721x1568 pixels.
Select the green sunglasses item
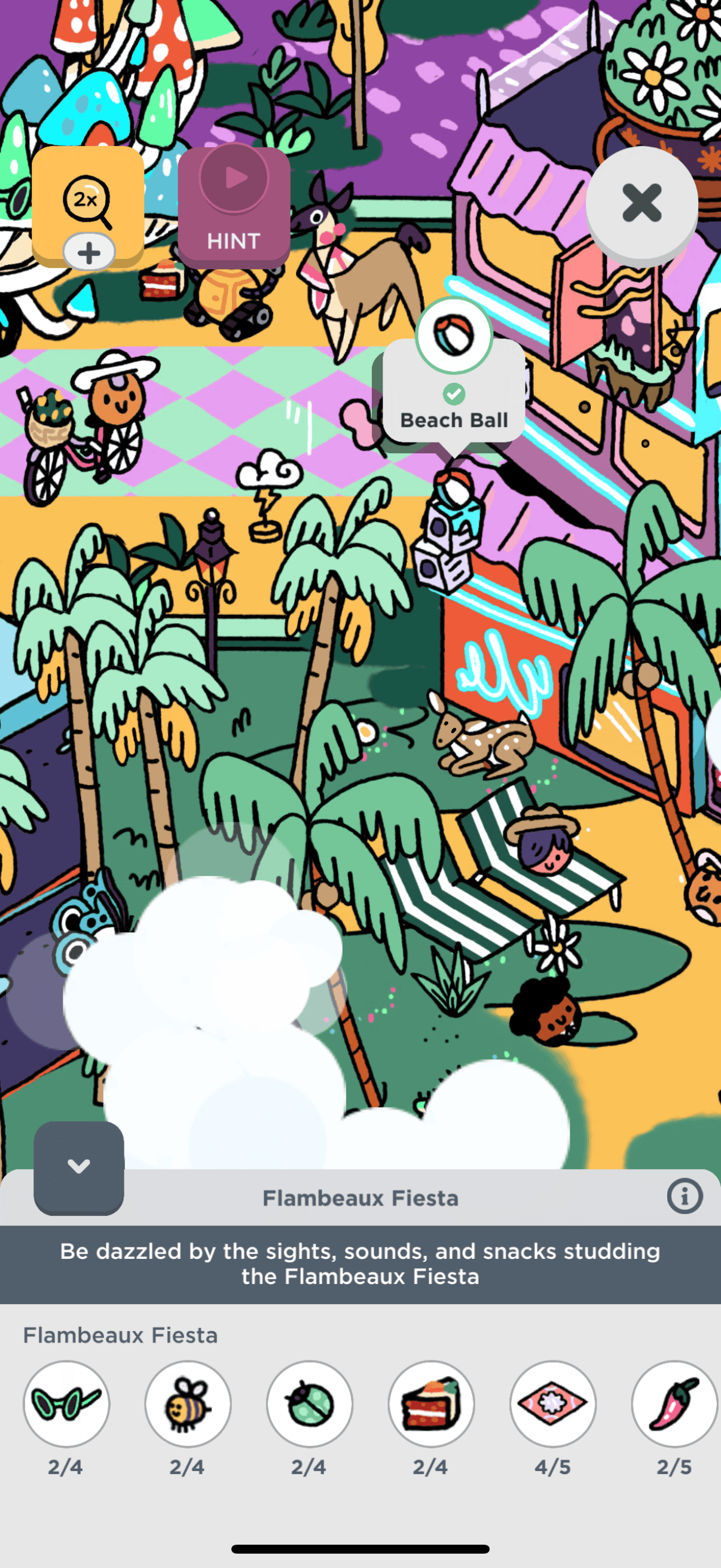(x=66, y=1403)
